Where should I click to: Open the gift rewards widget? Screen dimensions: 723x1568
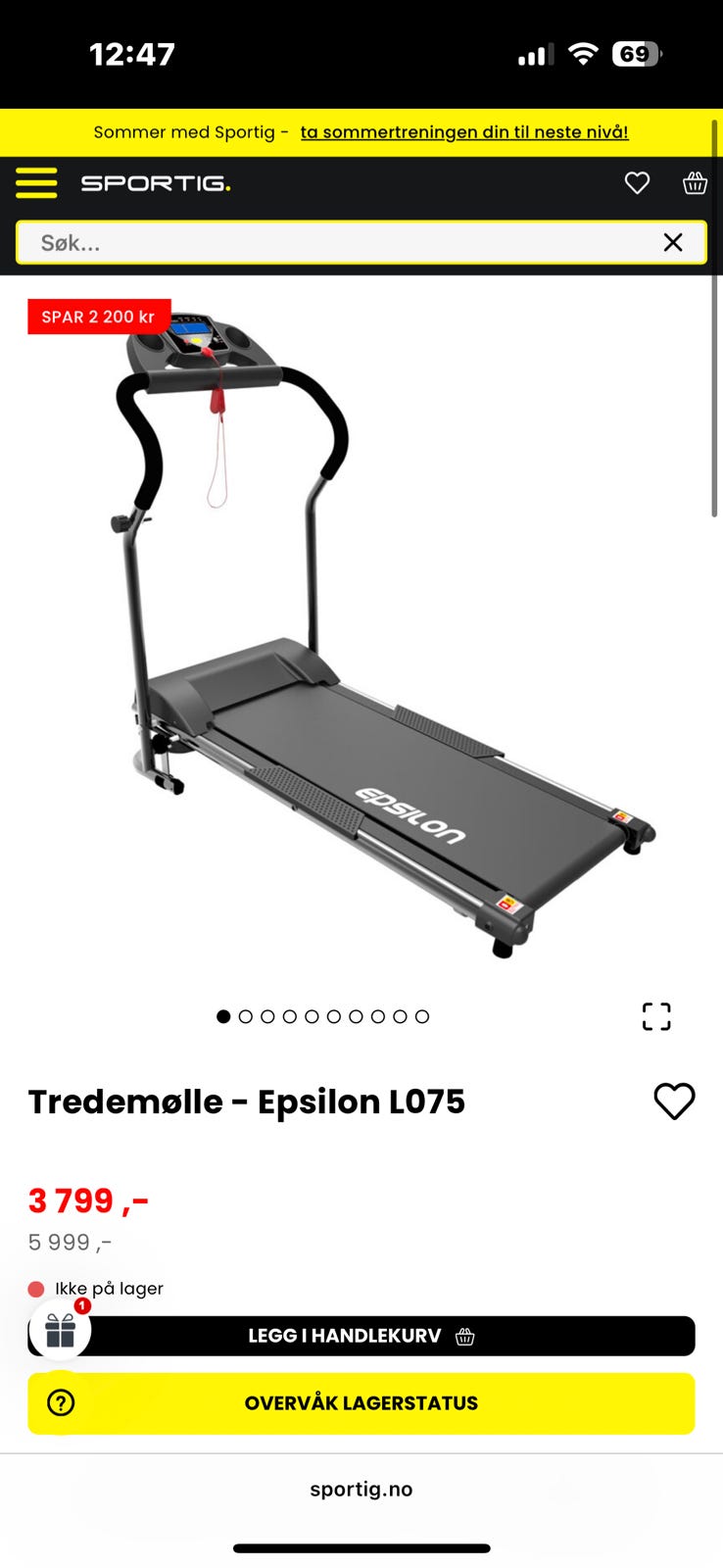coord(60,1330)
